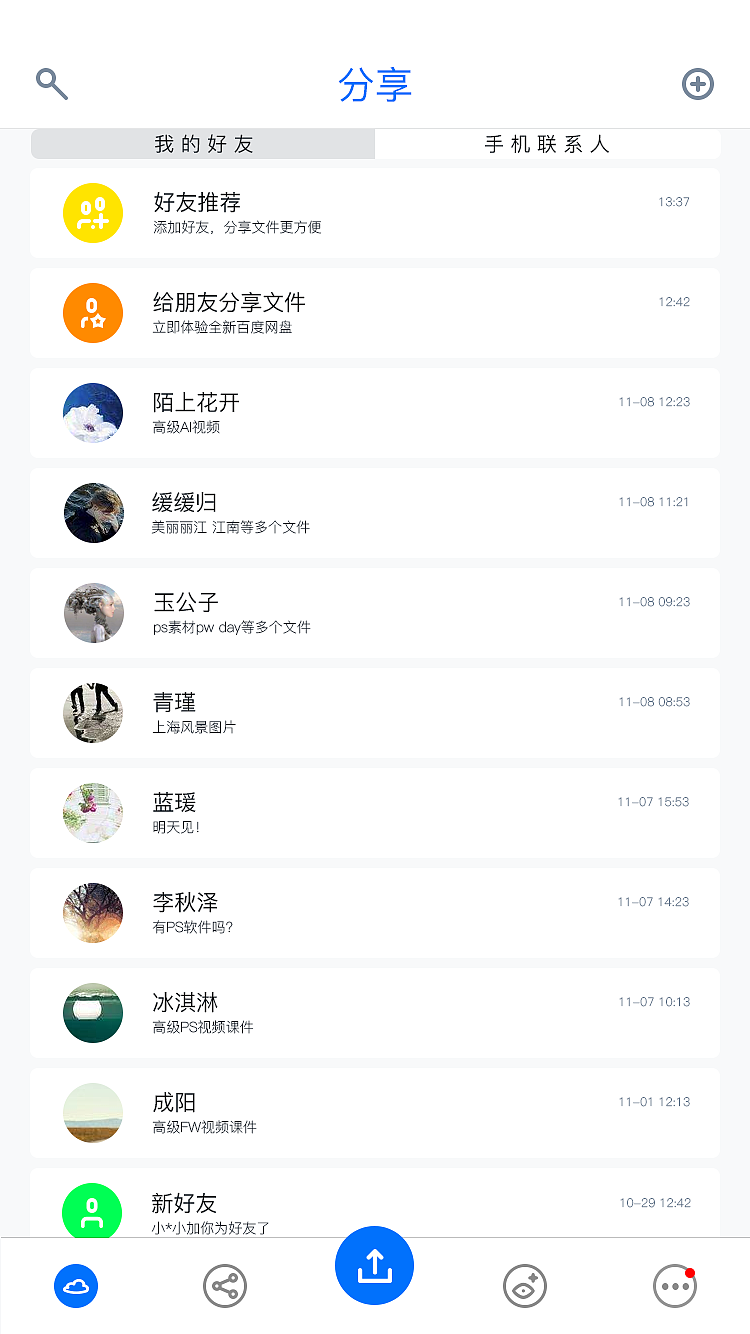The width and height of the screenshot is (750, 1334).
Task: Click the orange star share icon
Action: tap(93, 313)
